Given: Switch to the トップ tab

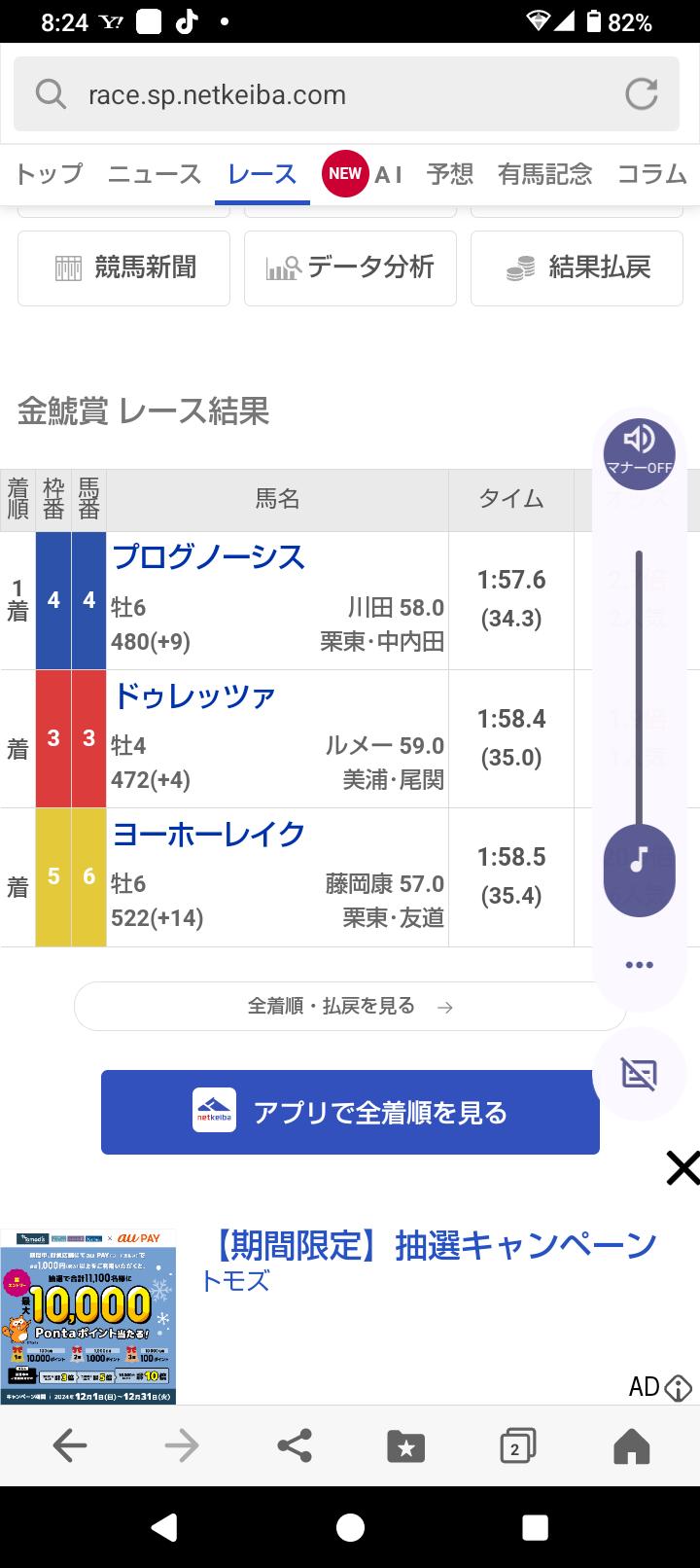Looking at the screenshot, I should [49, 174].
